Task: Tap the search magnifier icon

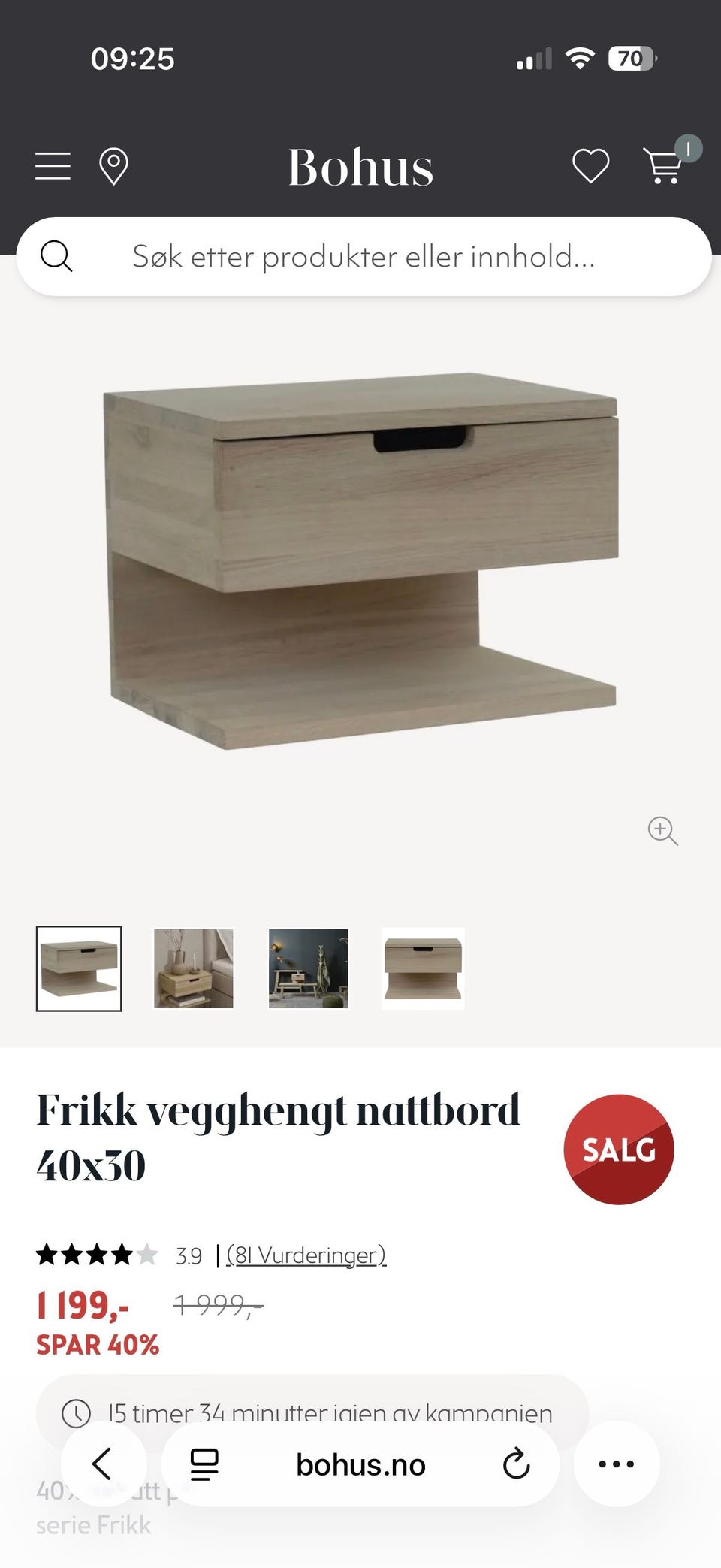Action: 57,256
